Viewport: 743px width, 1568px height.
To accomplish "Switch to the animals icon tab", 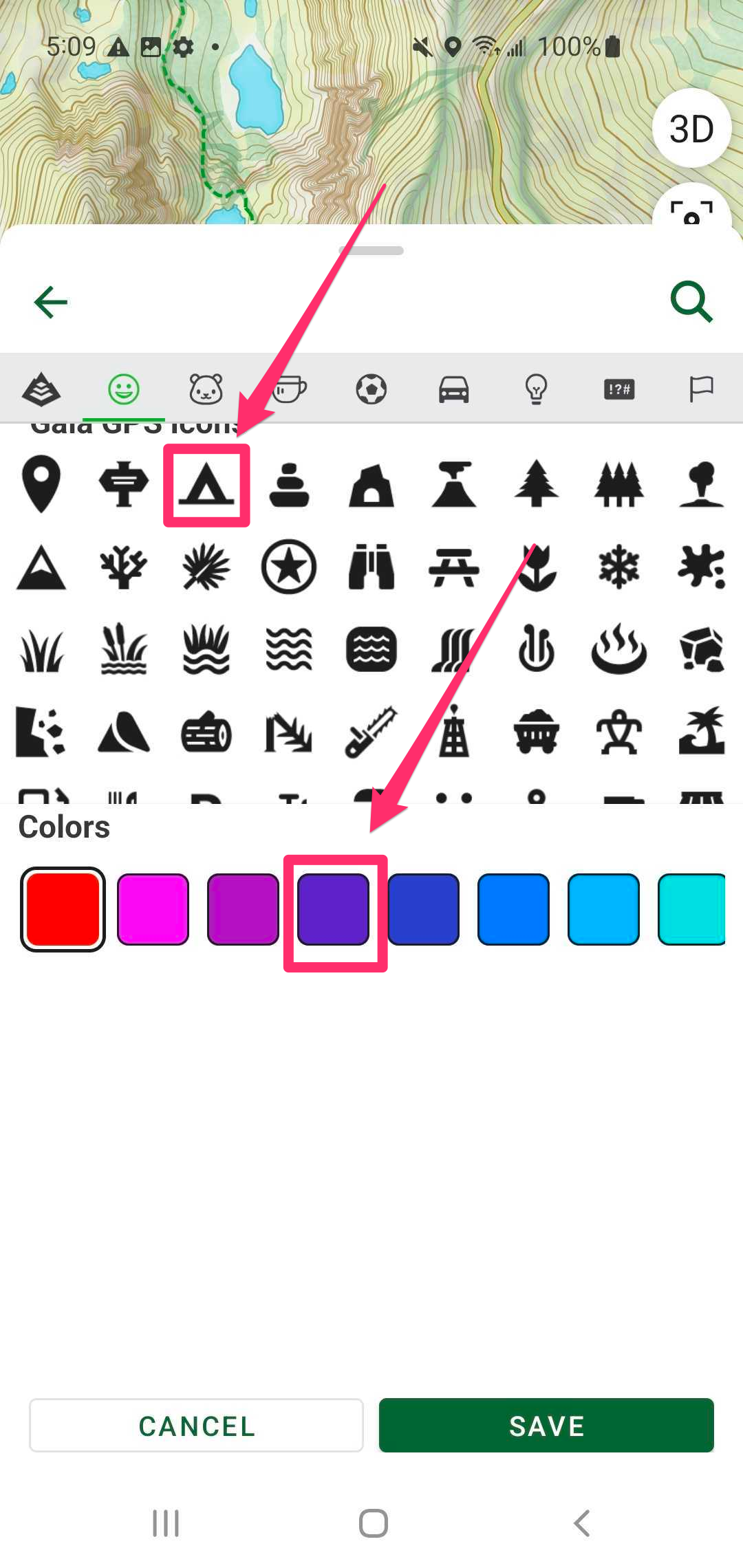I will [x=206, y=389].
